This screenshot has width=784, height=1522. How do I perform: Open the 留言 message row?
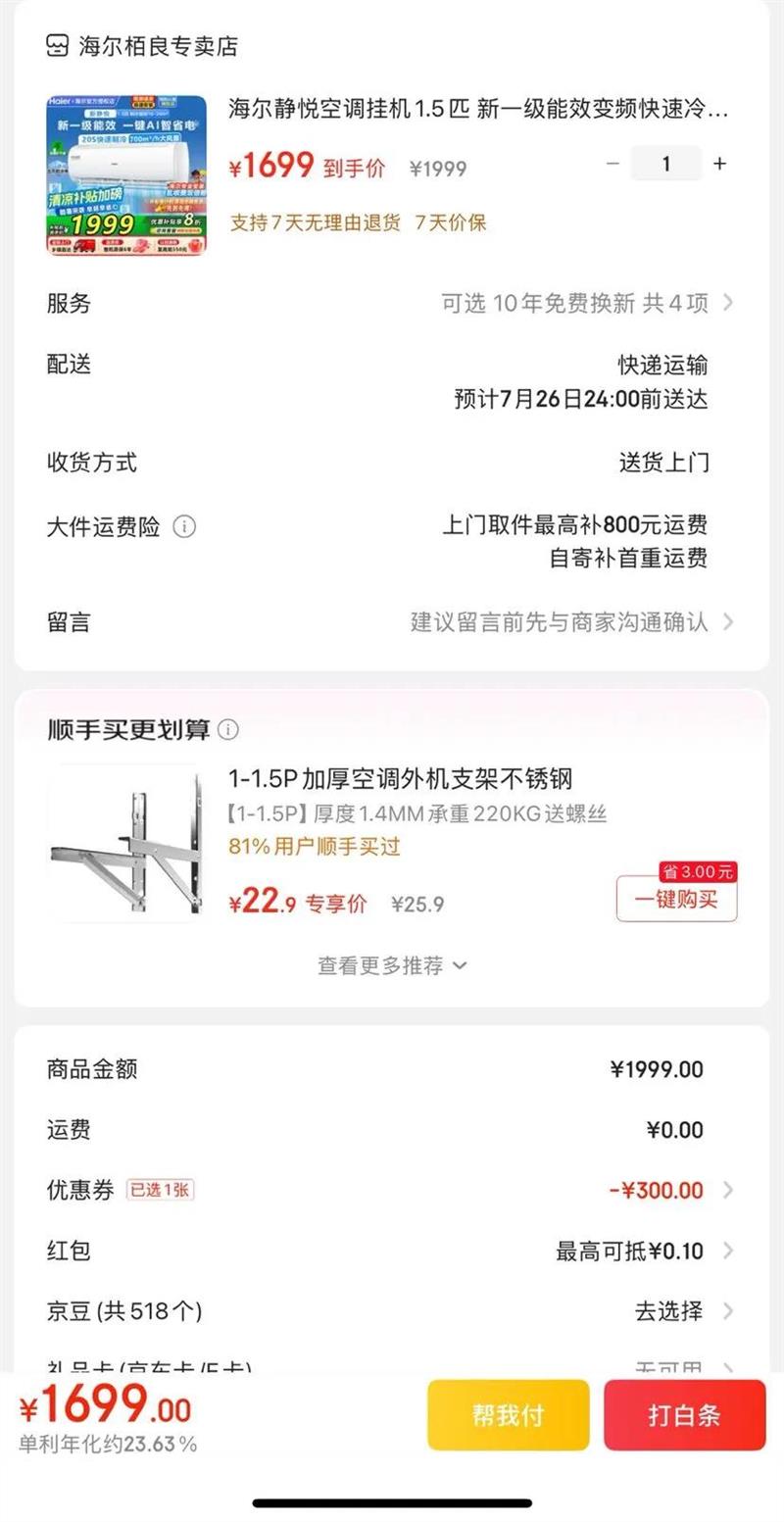[x=392, y=621]
